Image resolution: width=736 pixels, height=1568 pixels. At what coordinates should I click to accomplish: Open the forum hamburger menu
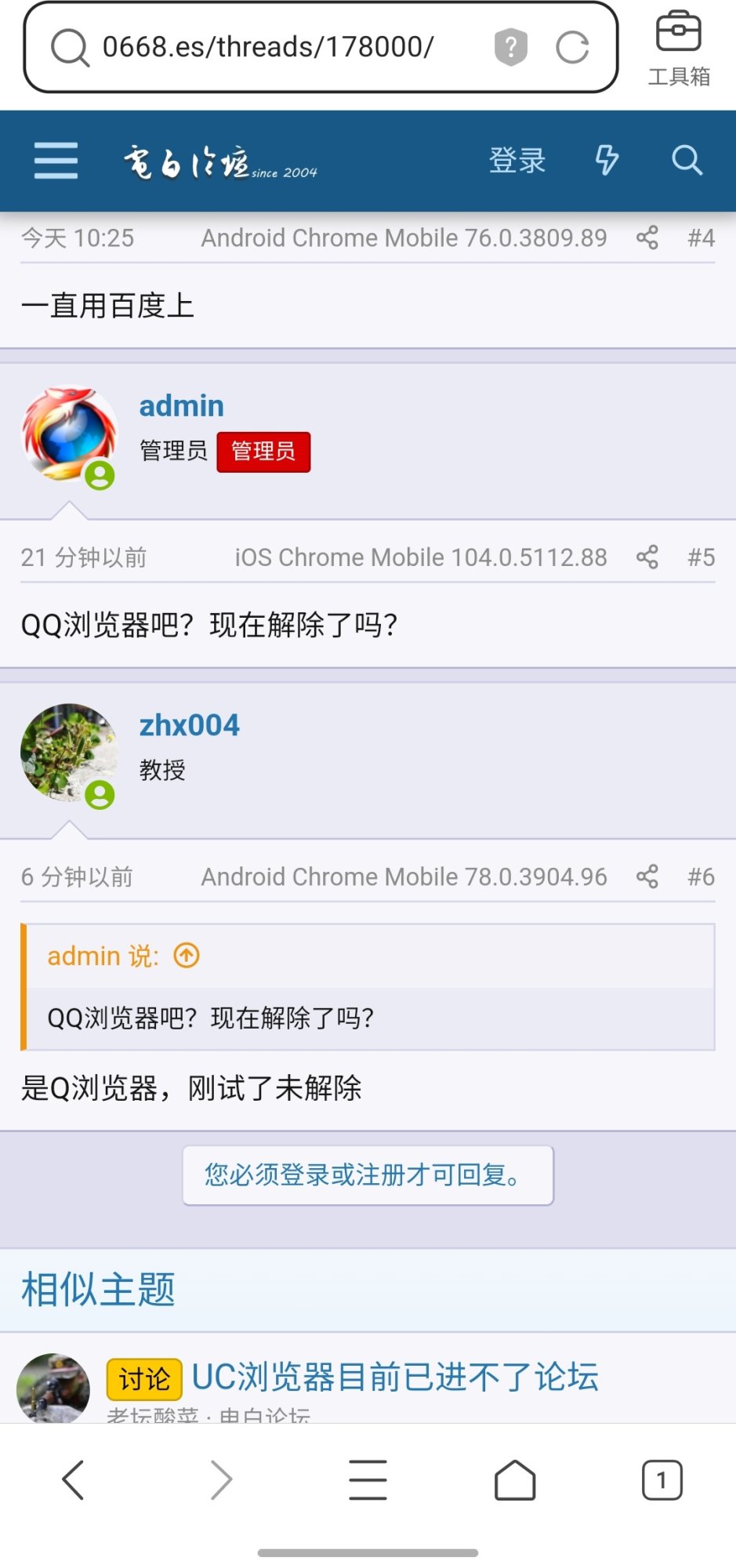click(56, 161)
